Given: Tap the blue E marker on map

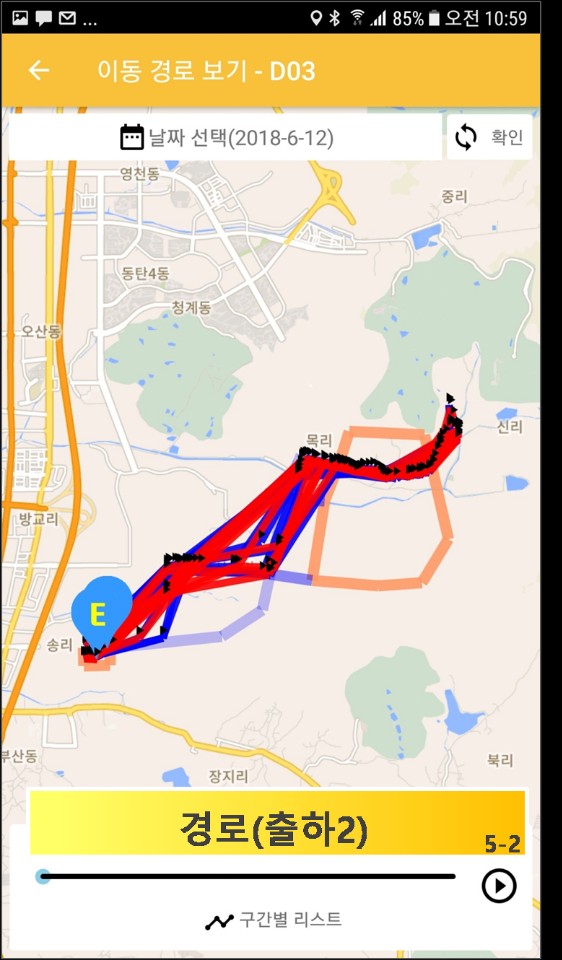Looking at the screenshot, I should click(101, 612).
